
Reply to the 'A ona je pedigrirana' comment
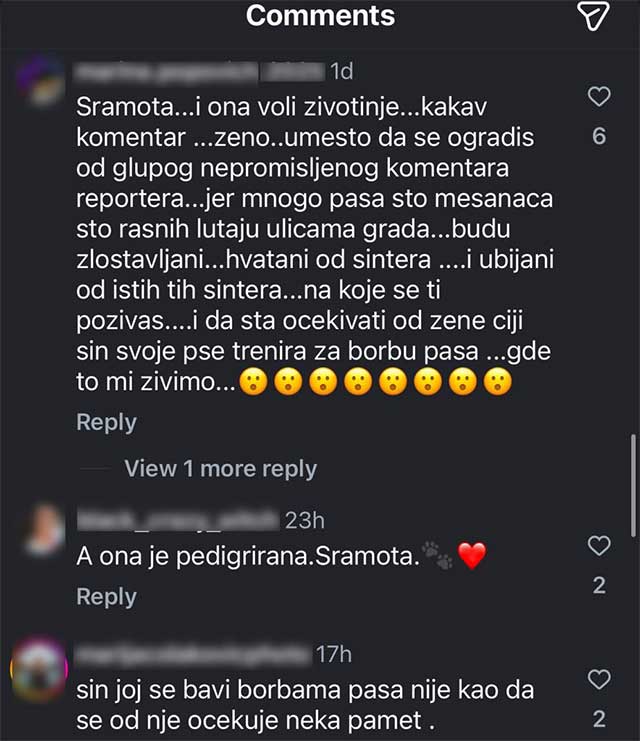pyautogui.click(x=106, y=596)
